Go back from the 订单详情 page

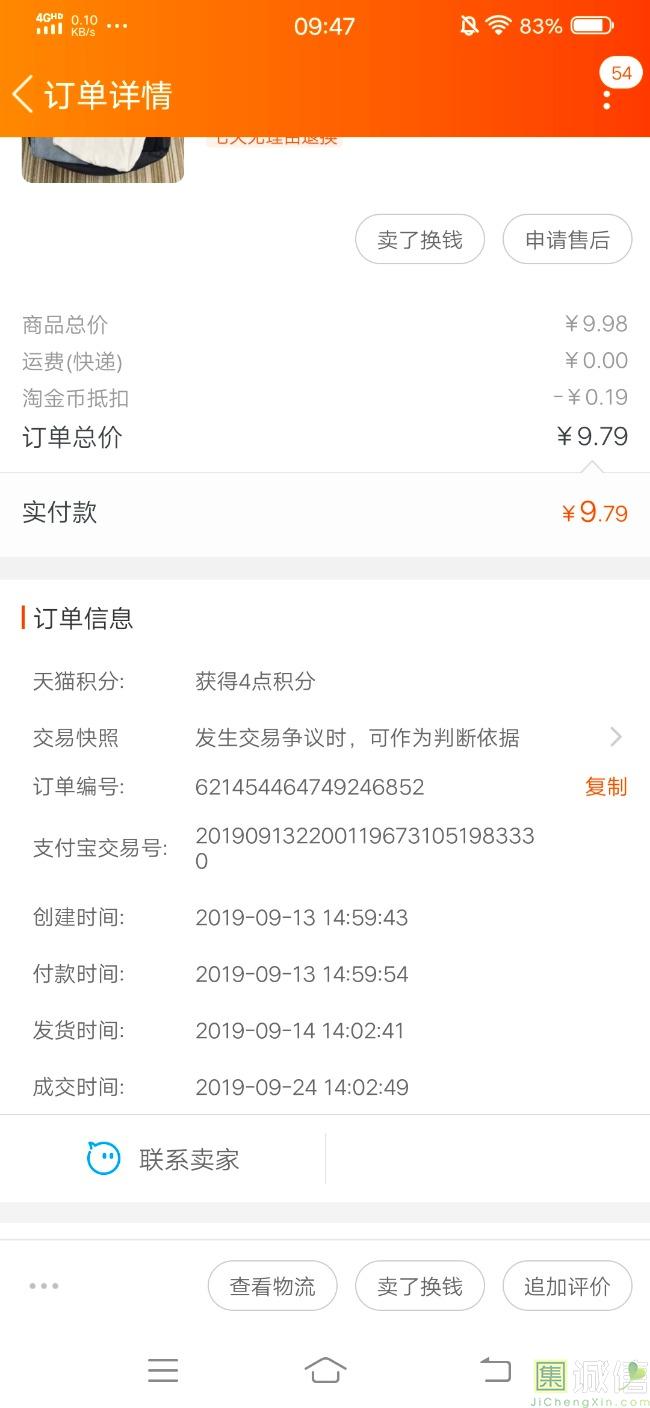tap(24, 94)
